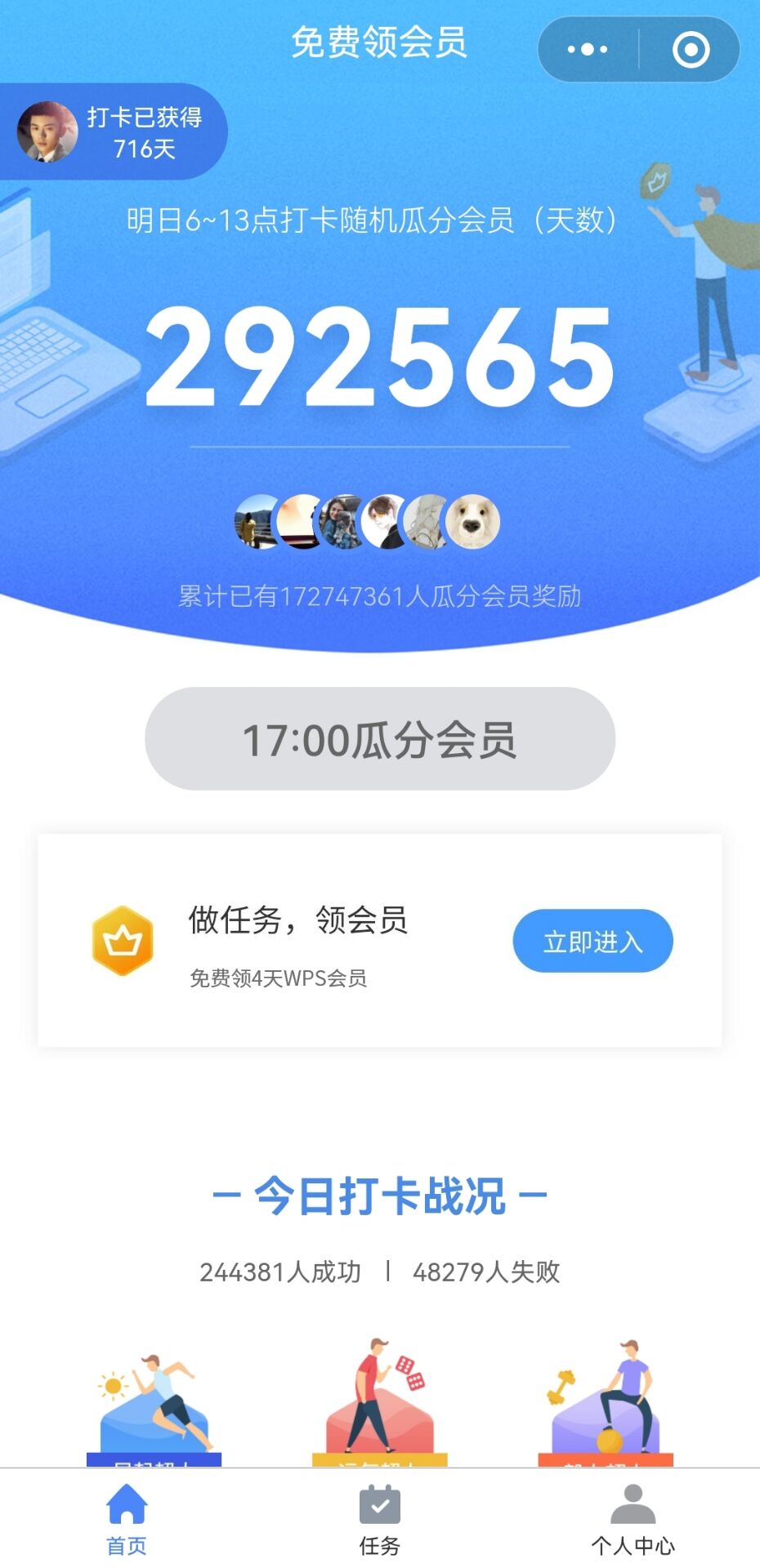Tap the 17:00瓜分会员 button
Screen dimensions: 760x1568
[x=380, y=739]
